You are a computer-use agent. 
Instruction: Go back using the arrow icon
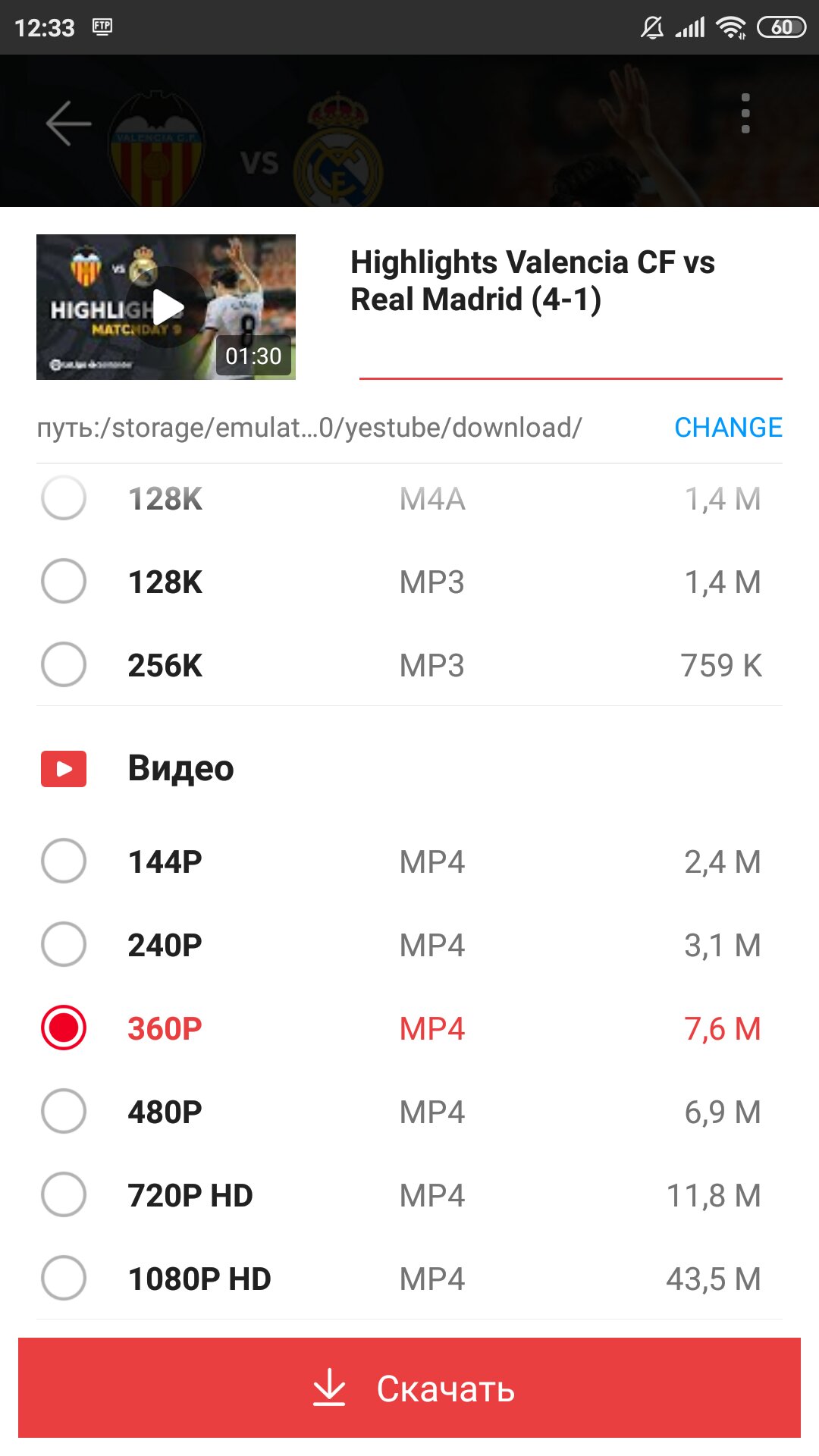(68, 123)
